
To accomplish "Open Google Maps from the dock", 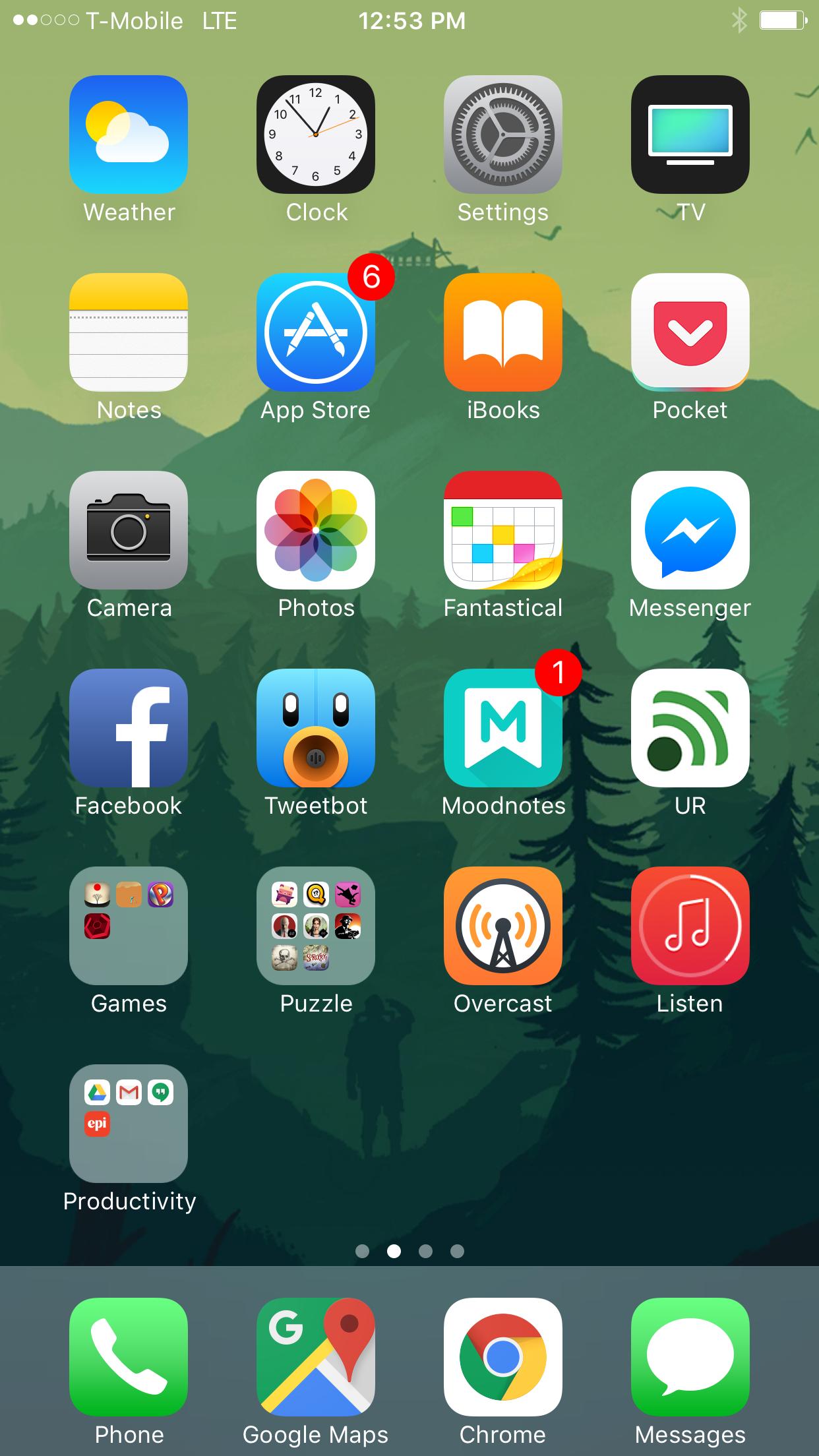I will click(316, 1356).
